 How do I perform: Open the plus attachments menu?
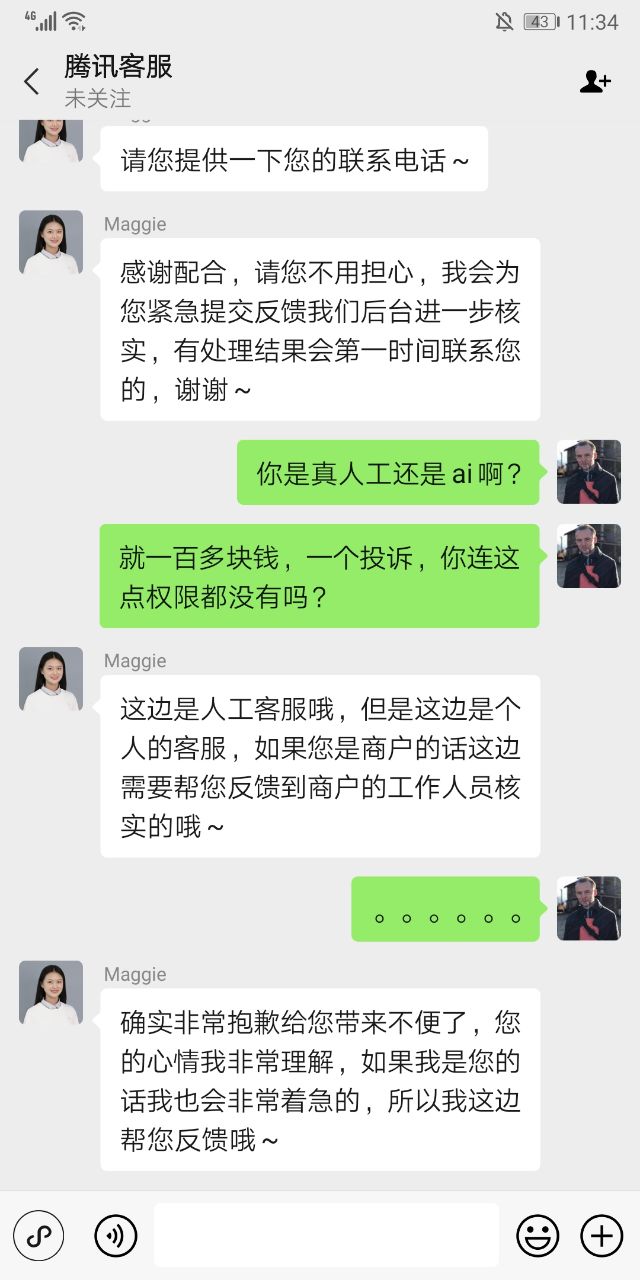coord(601,1236)
